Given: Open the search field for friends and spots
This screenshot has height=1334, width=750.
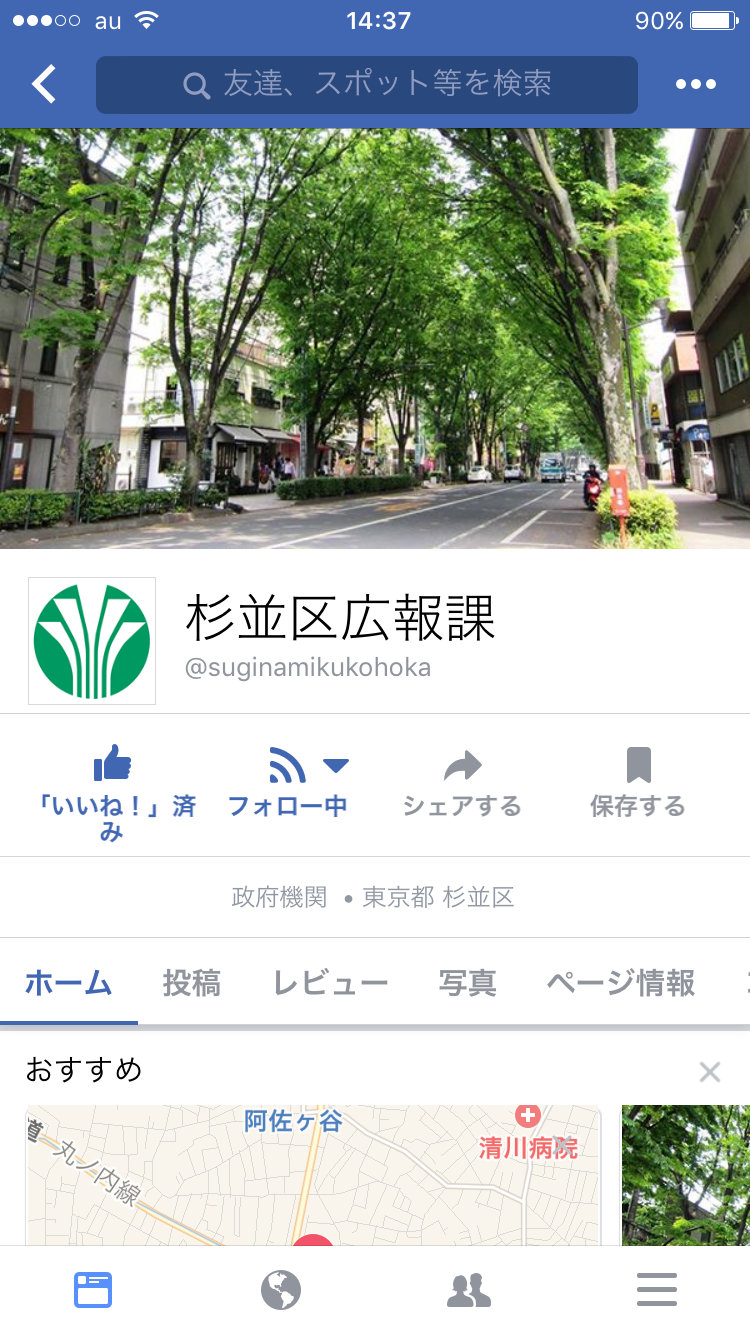Looking at the screenshot, I should click(367, 85).
